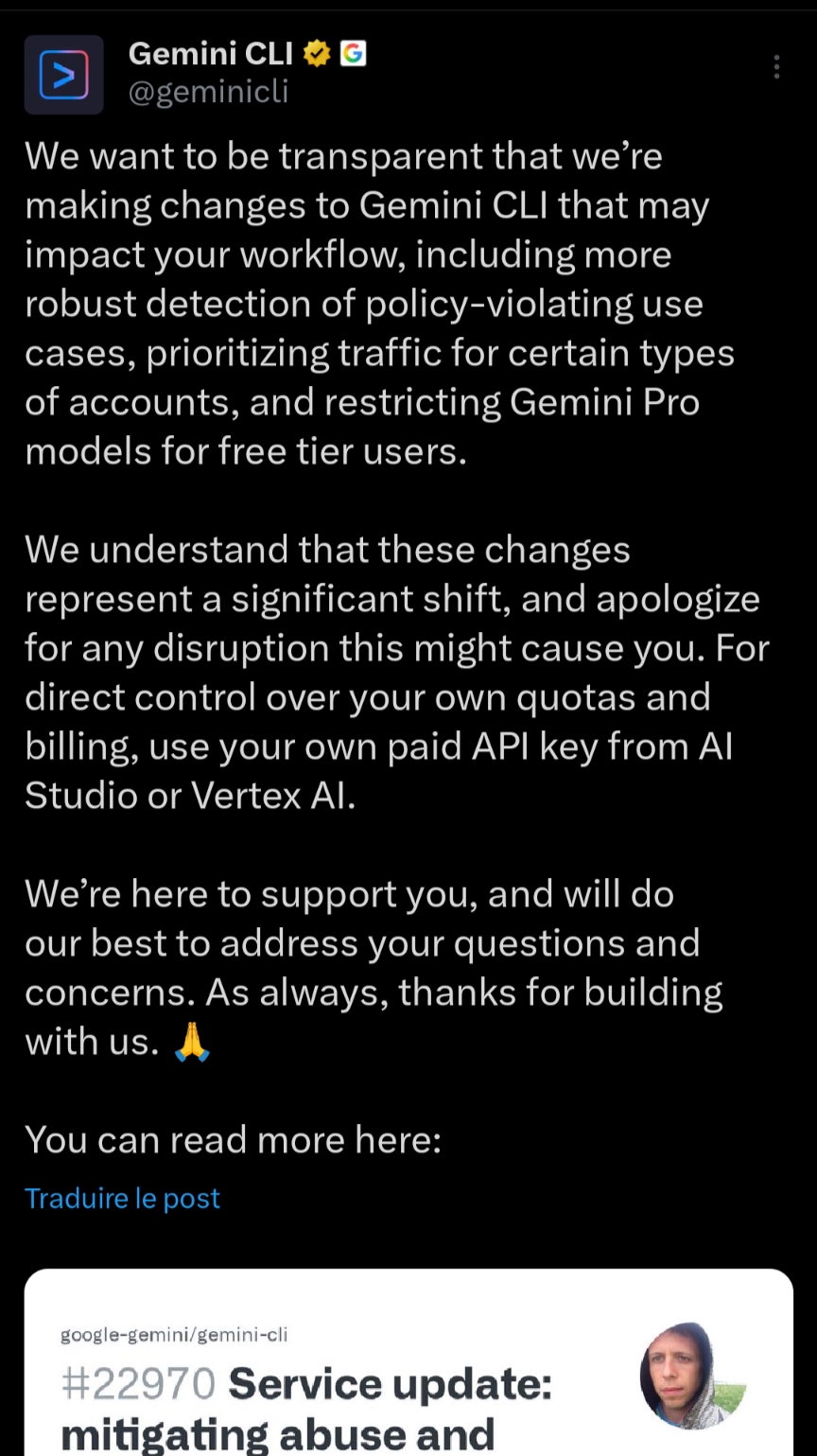The height and width of the screenshot is (1456, 817).
Task: Select the @geminicli handle
Action: 208,92
